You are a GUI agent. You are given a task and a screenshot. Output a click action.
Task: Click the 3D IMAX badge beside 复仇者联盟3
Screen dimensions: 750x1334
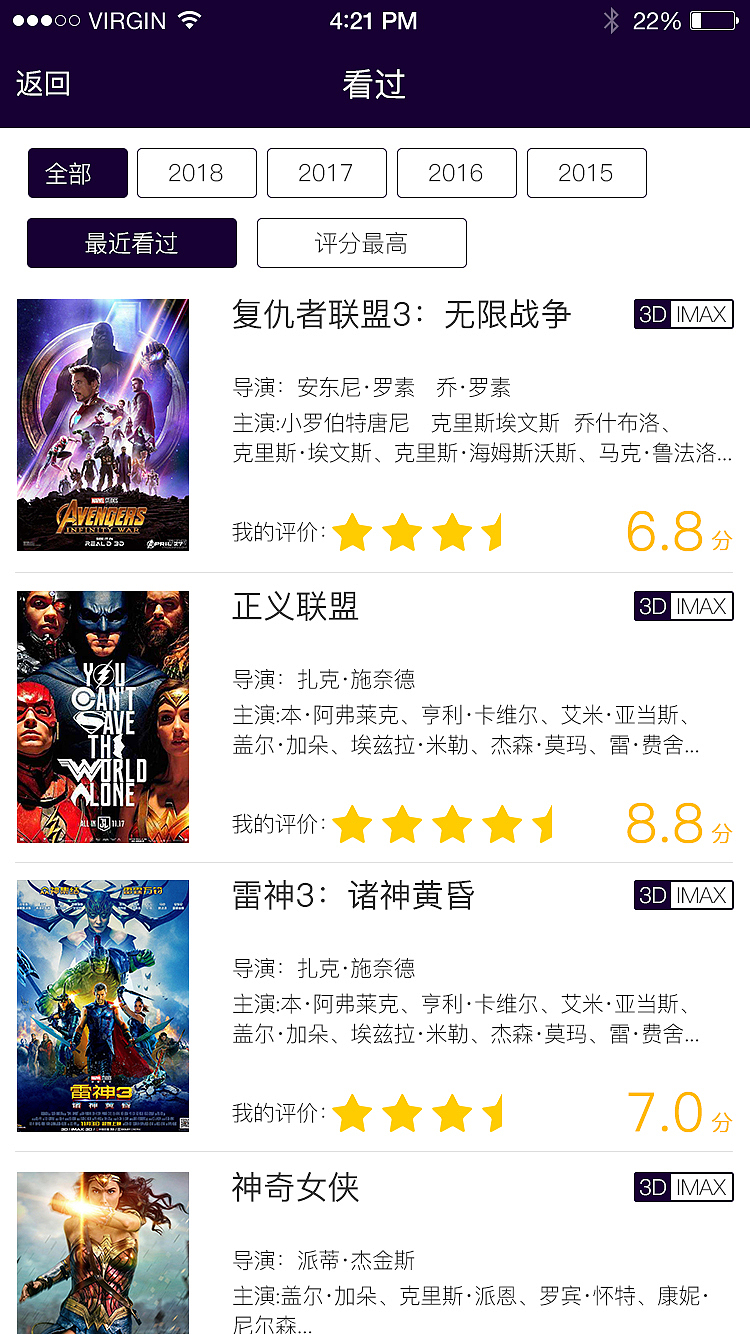(684, 314)
